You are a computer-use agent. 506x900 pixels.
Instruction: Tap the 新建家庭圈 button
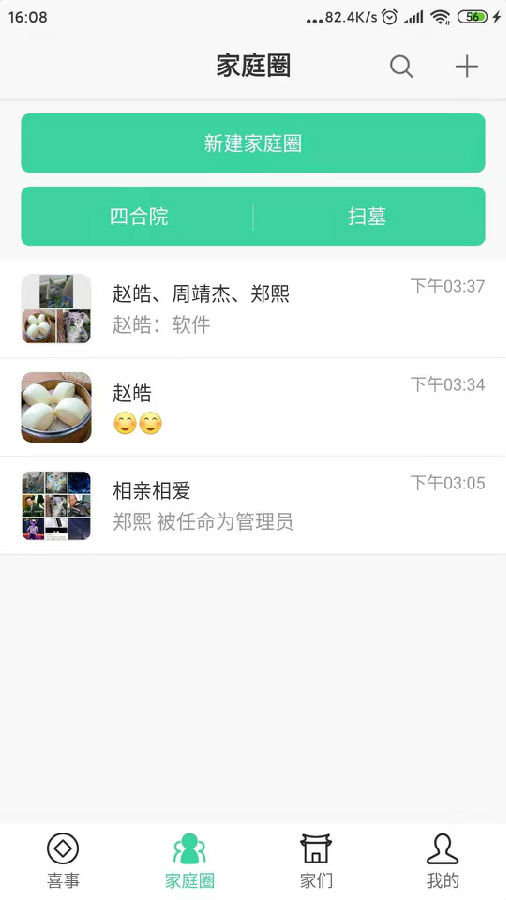click(254, 143)
